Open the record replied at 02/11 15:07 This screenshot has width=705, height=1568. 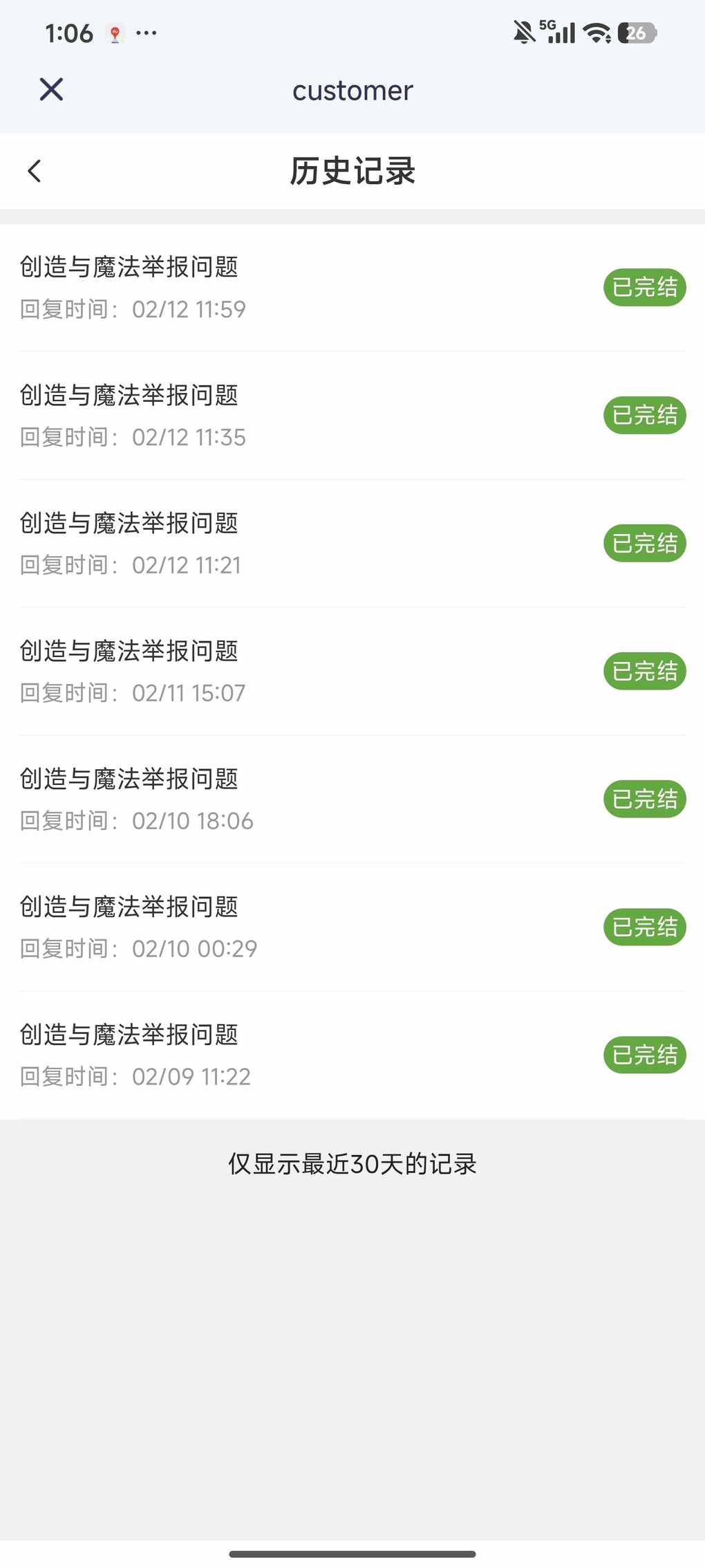coord(352,671)
